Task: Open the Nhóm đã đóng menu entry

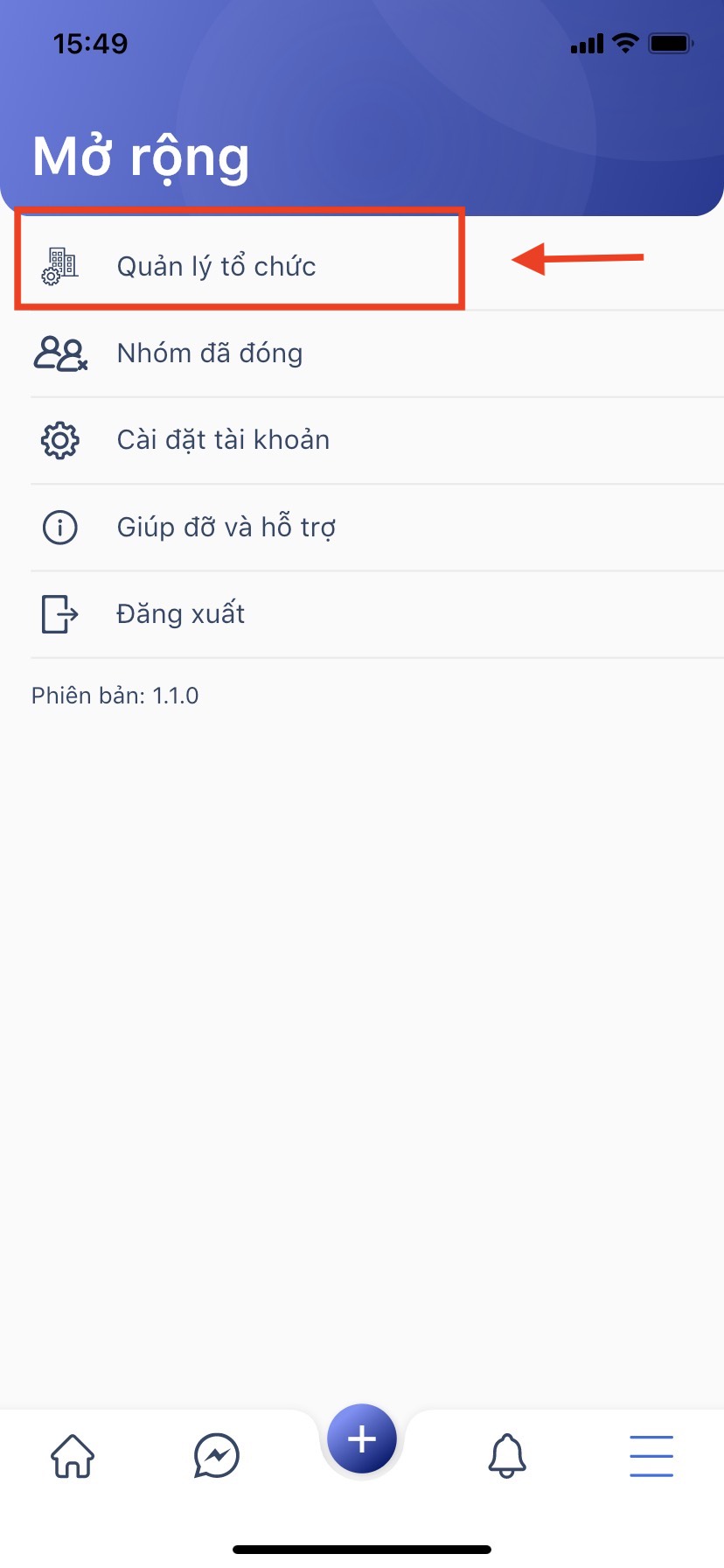Action: click(x=210, y=353)
